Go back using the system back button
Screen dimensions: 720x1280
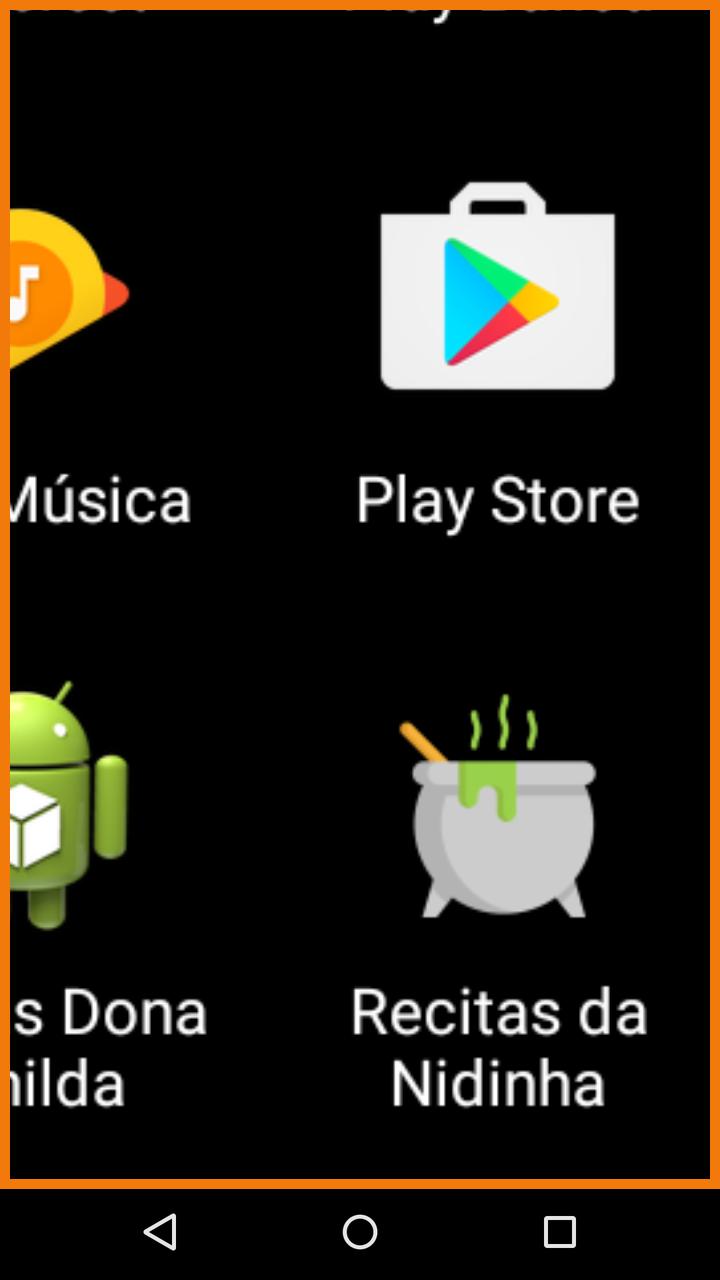(x=160, y=1232)
